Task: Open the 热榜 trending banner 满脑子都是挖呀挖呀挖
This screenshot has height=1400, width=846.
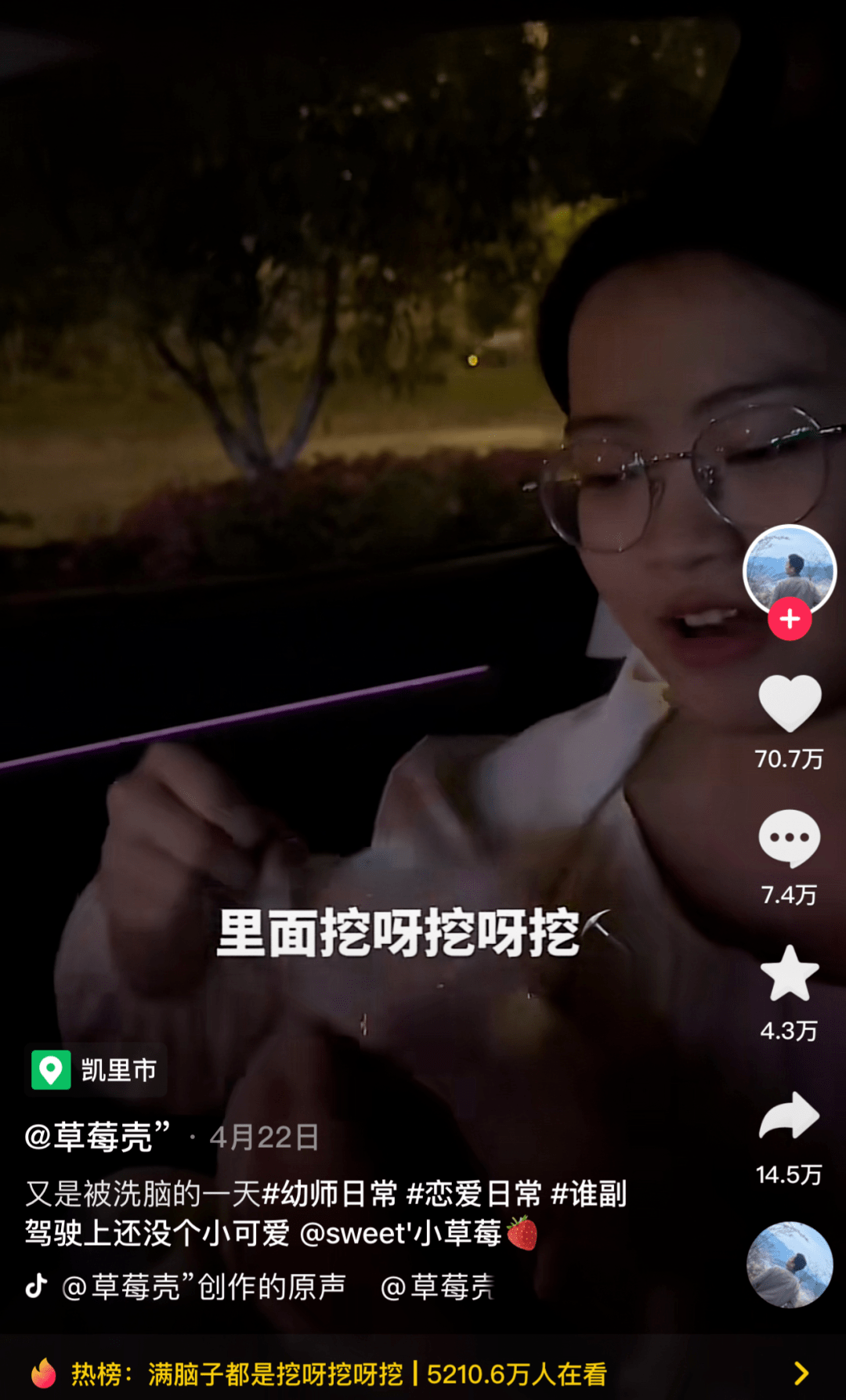Action: click(x=338, y=1373)
